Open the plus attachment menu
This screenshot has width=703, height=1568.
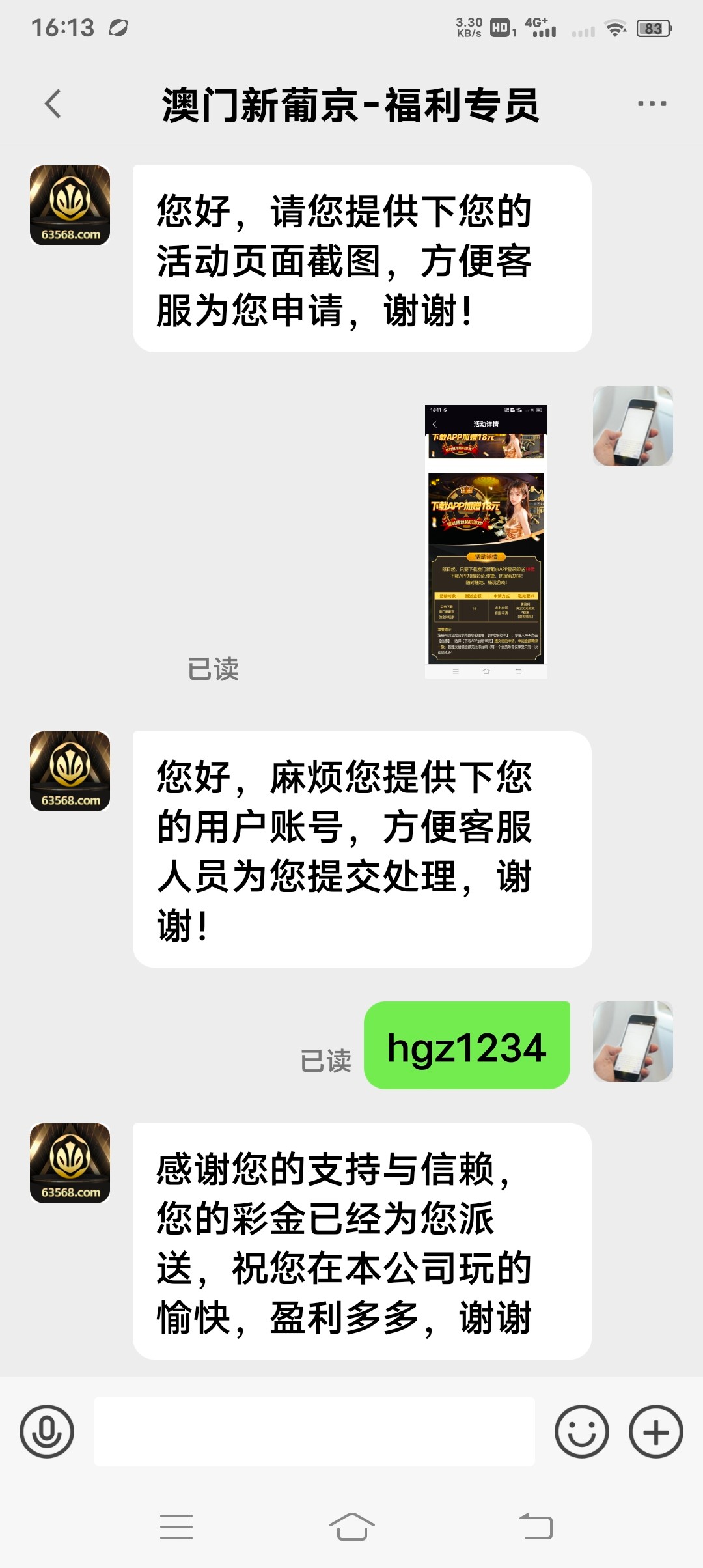(655, 1431)
